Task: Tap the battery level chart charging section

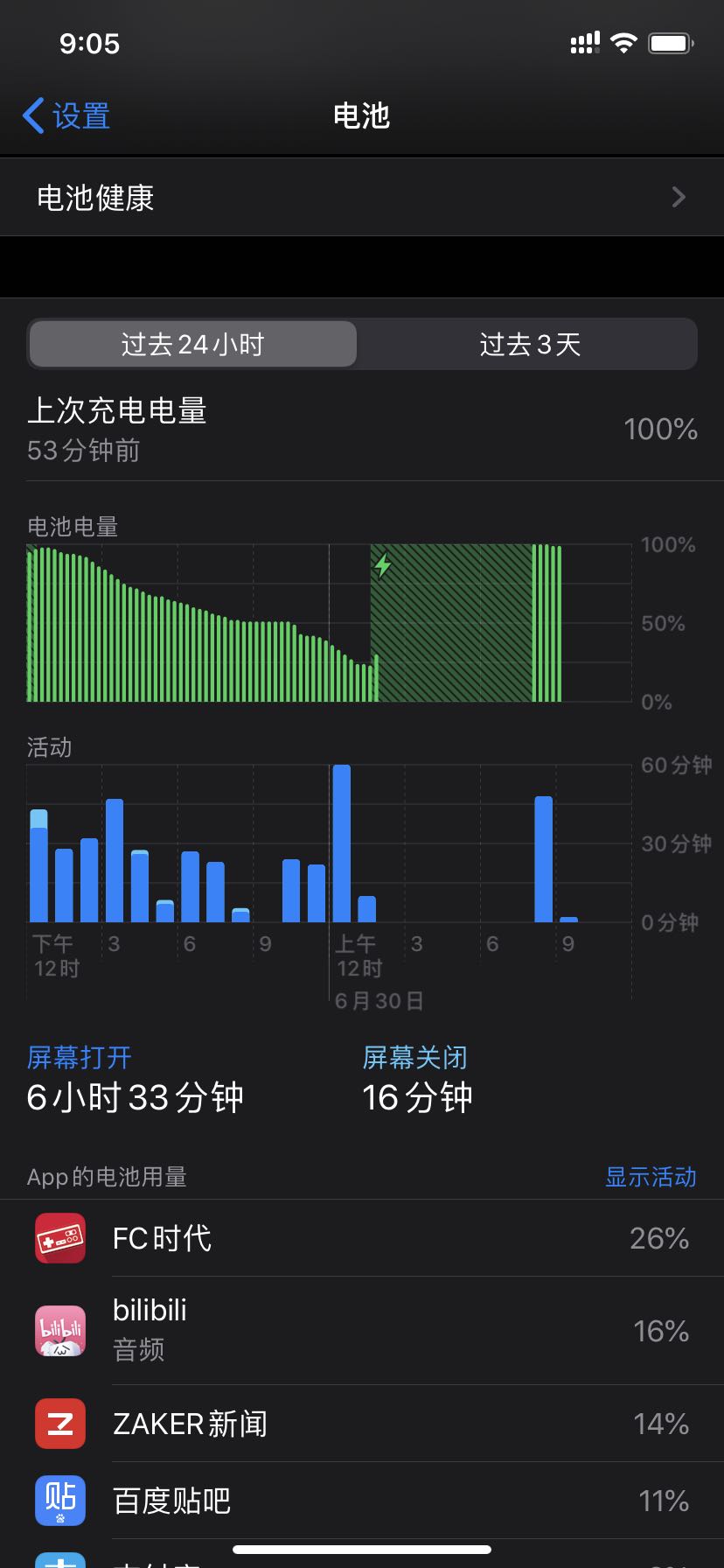Action: pyautogui.click(x=451, y=623)
